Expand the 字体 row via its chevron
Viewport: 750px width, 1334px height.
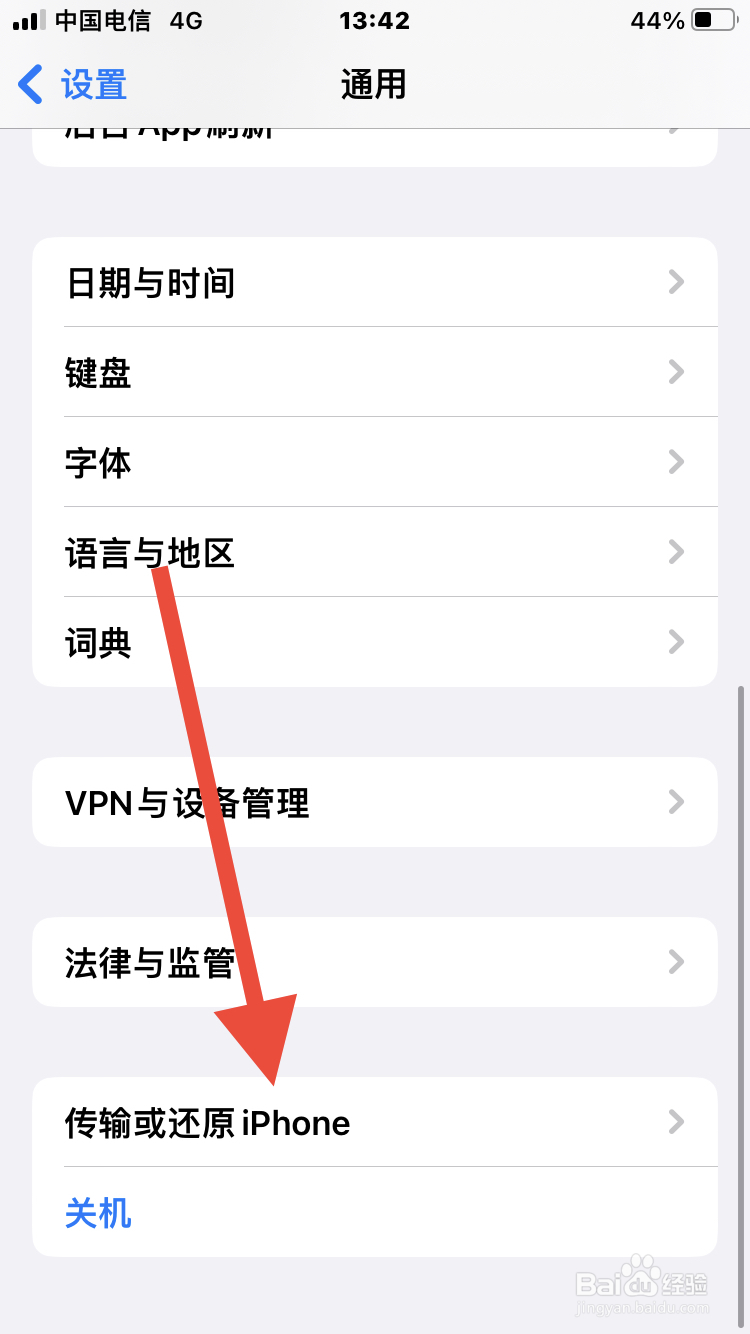pos(676,462)
